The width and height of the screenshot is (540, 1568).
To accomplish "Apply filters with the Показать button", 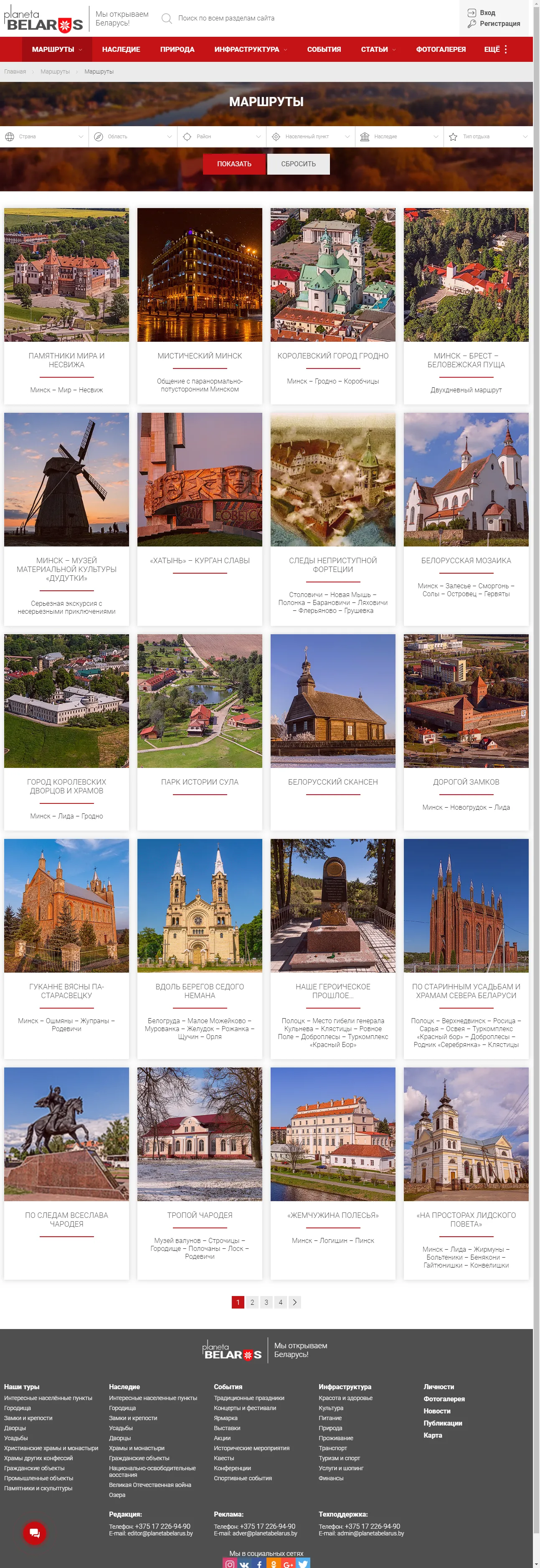I will (x=234, y=164).
